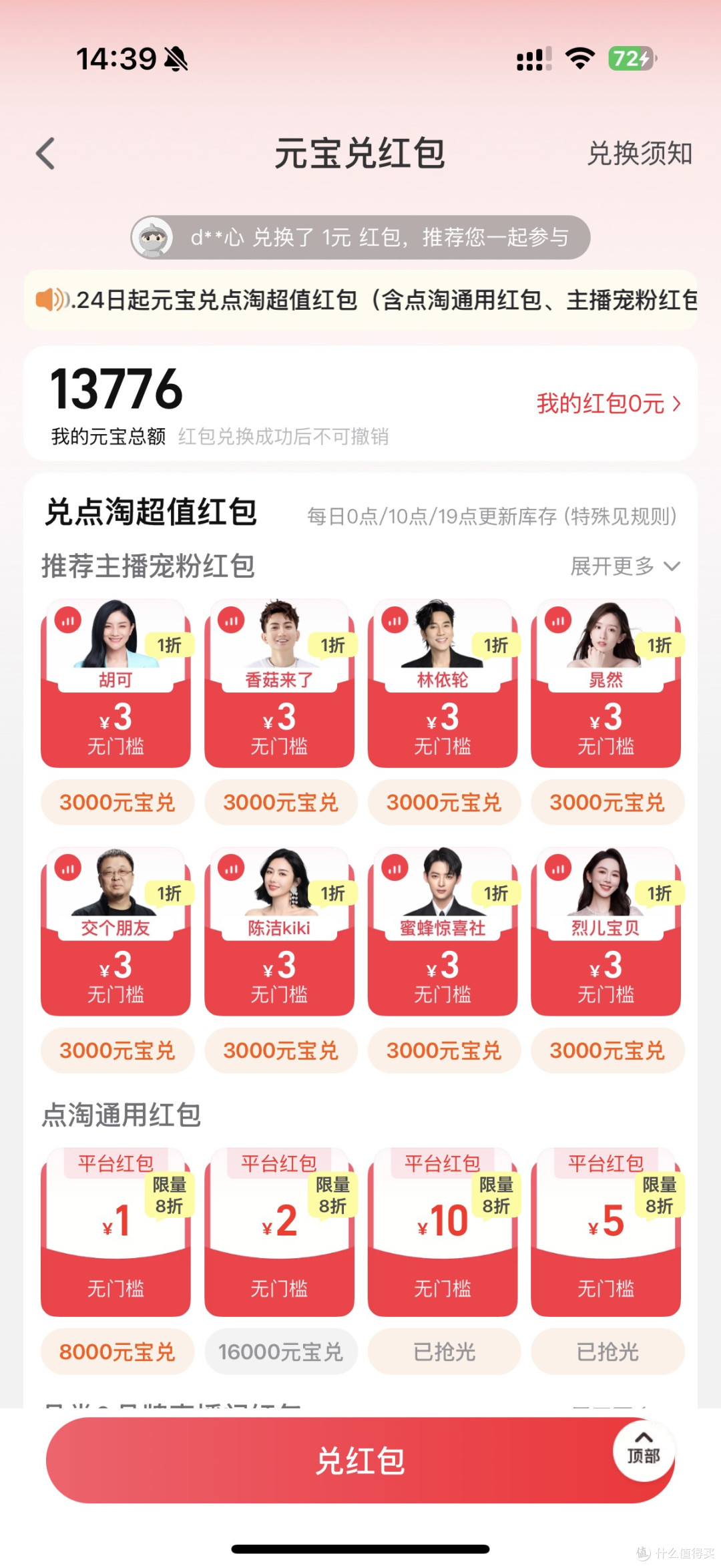Viewport: 721px width, 1568px height.
Task: Pick the 蜜蜂惊喜社 ¥3 red packet
Action: pos(443,931)
